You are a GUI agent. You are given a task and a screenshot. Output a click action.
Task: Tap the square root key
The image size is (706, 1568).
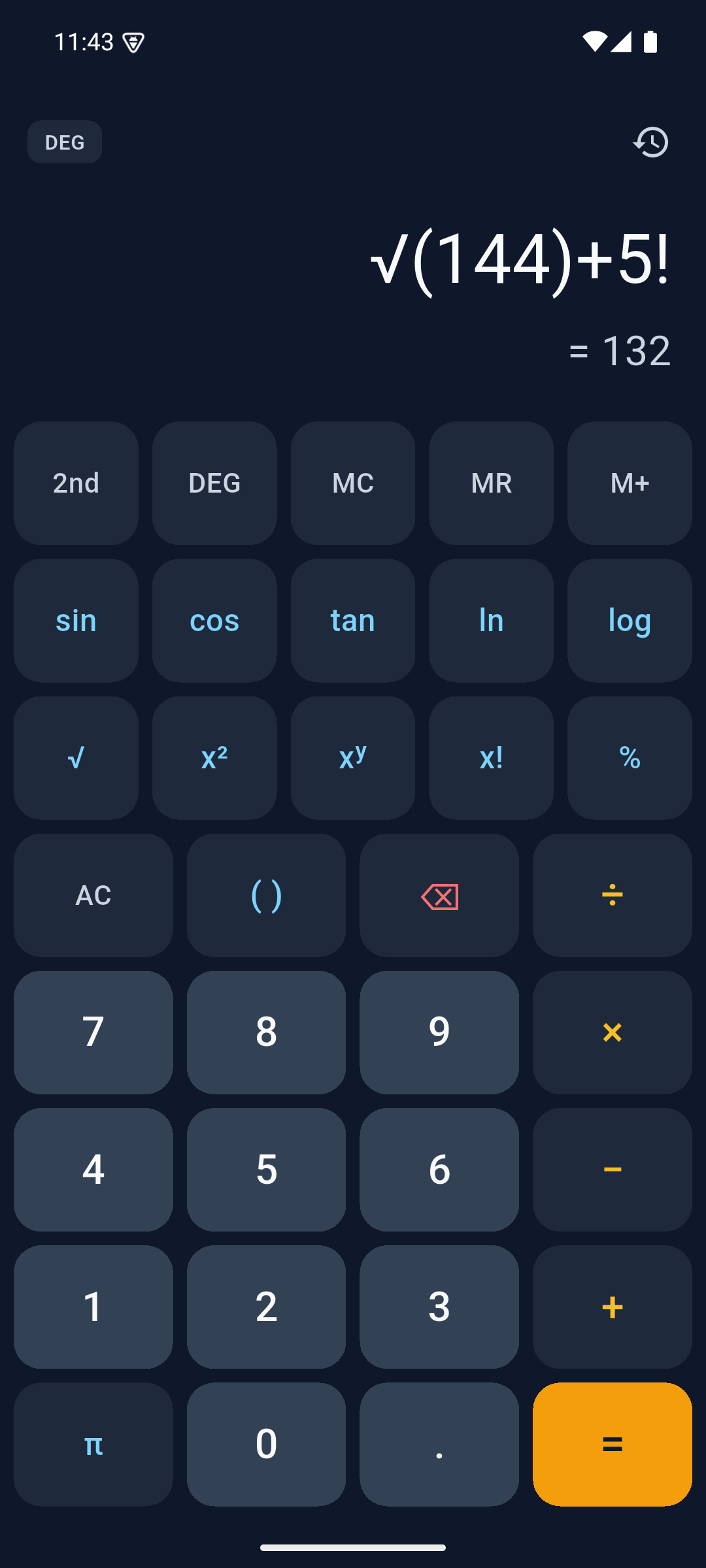(x=76, y=758)
